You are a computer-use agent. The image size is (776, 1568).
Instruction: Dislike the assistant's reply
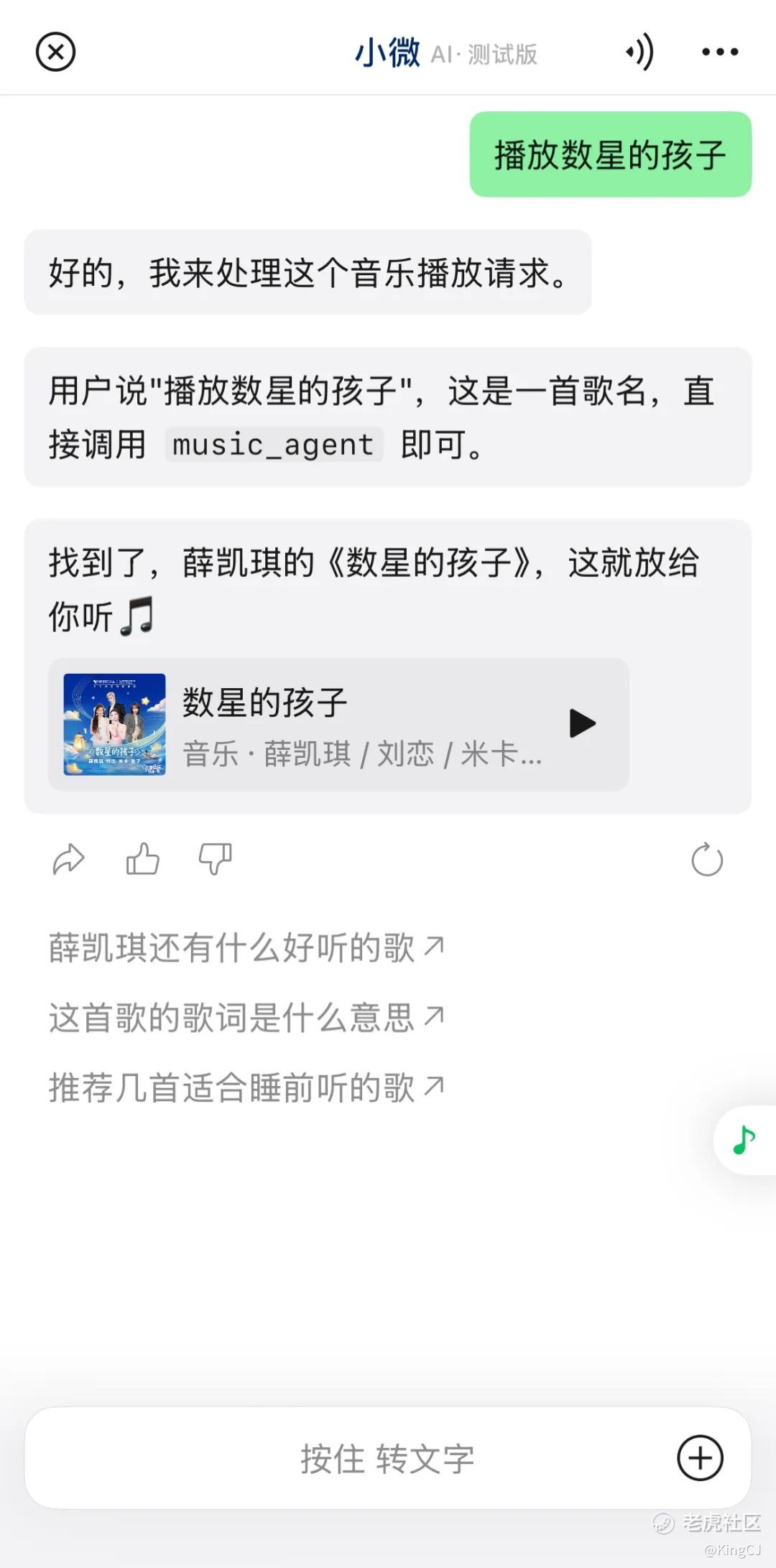tap(215, 859)
